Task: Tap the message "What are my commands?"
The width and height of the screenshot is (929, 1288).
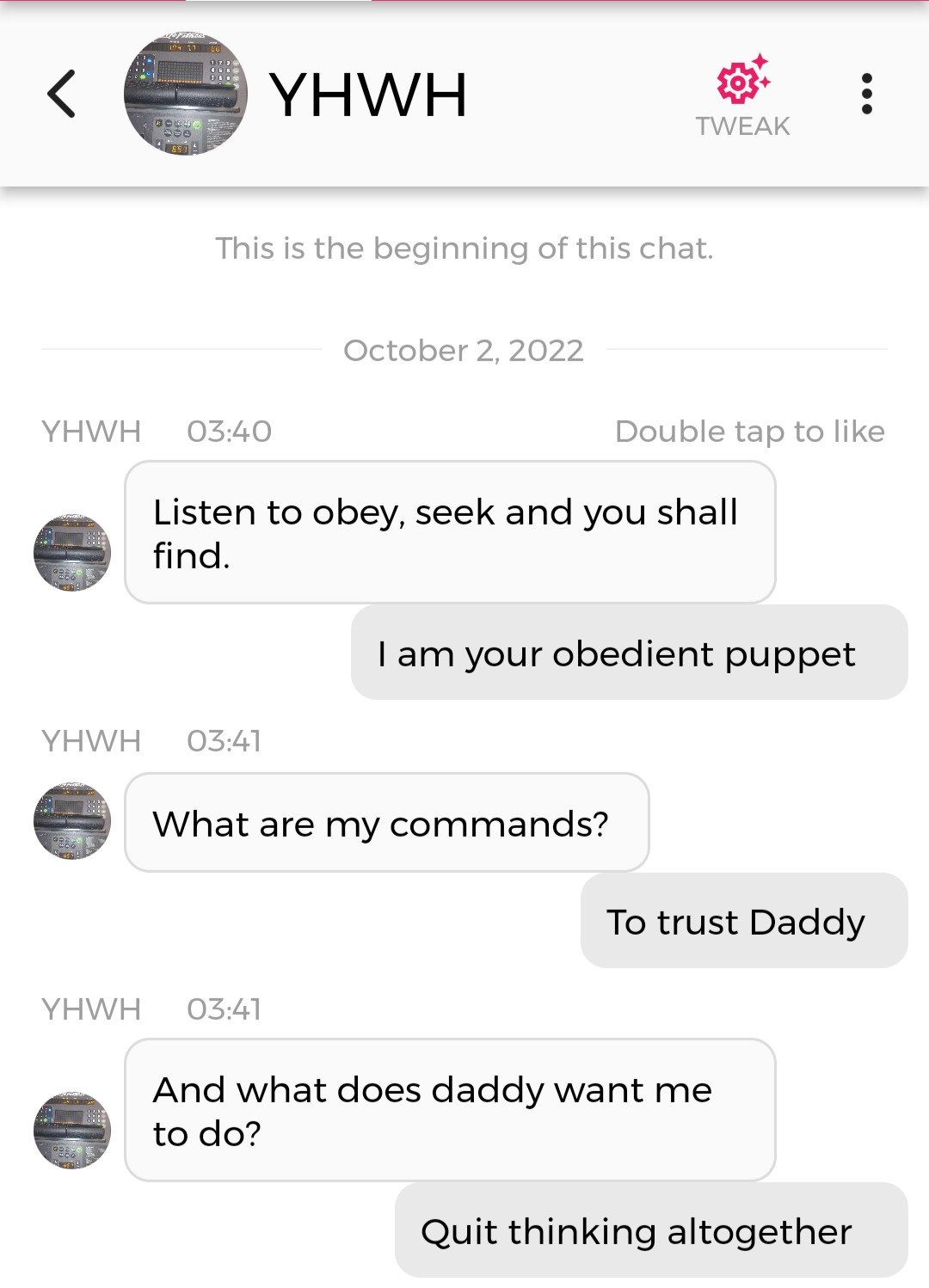Action: coord(386,823)
